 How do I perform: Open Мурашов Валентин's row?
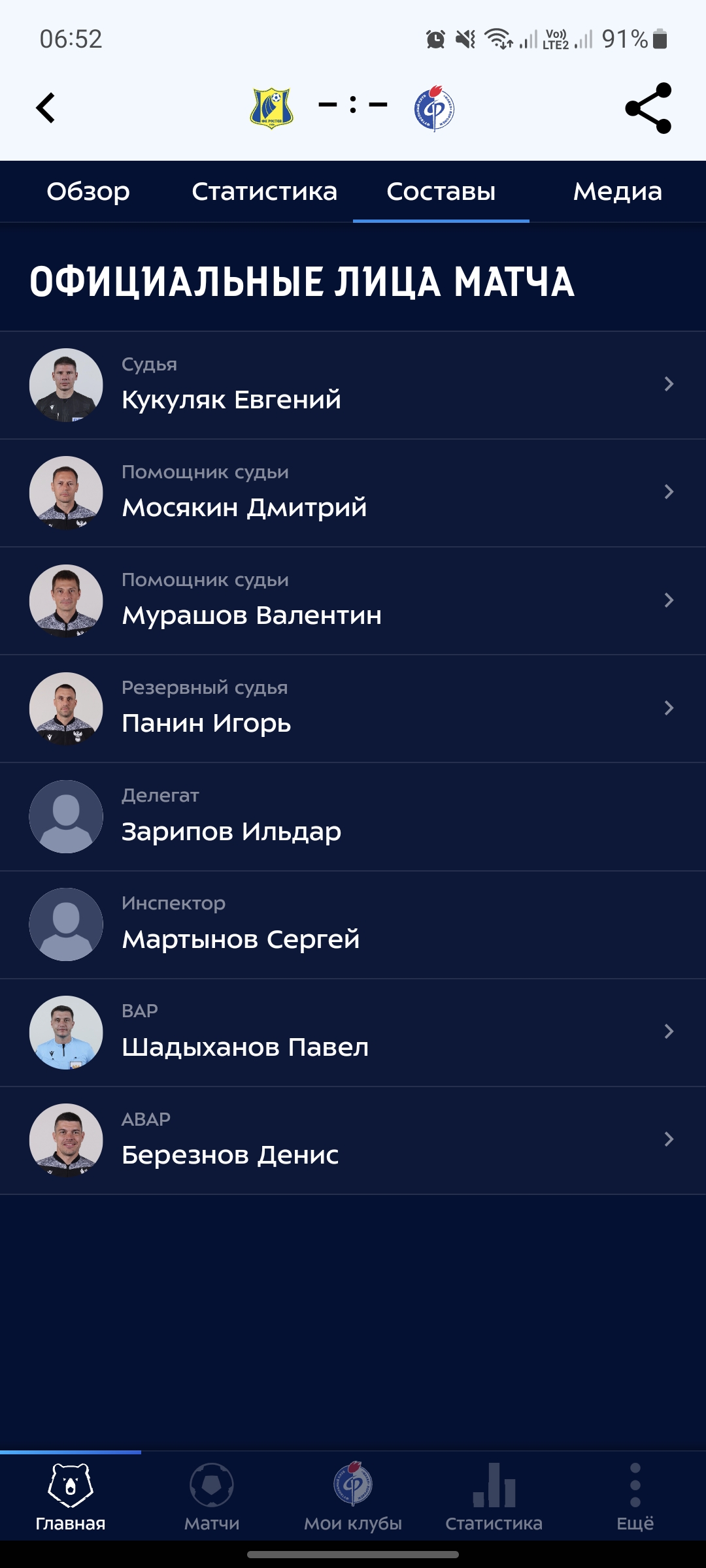353,601
